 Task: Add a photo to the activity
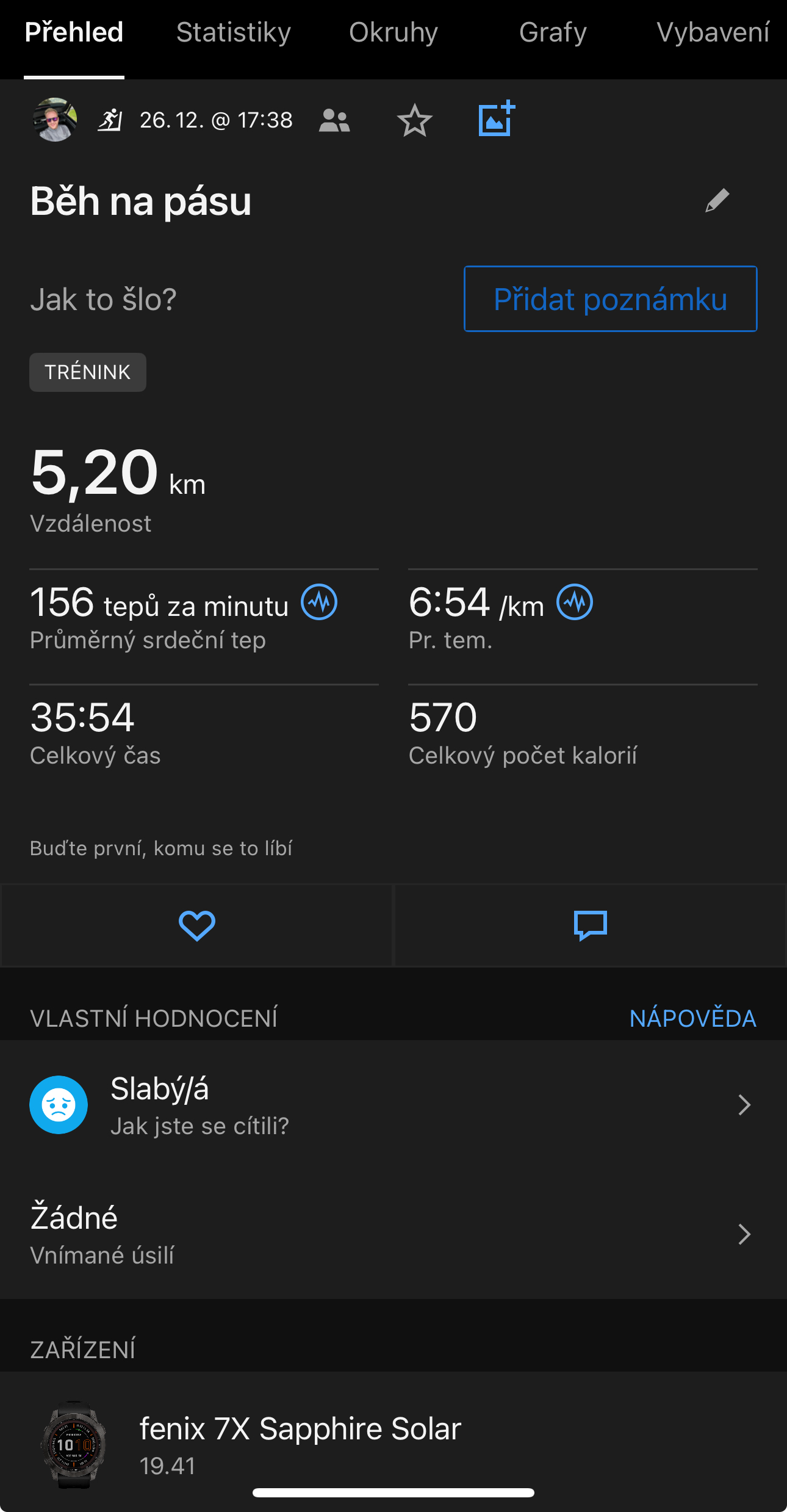(497, 119)
